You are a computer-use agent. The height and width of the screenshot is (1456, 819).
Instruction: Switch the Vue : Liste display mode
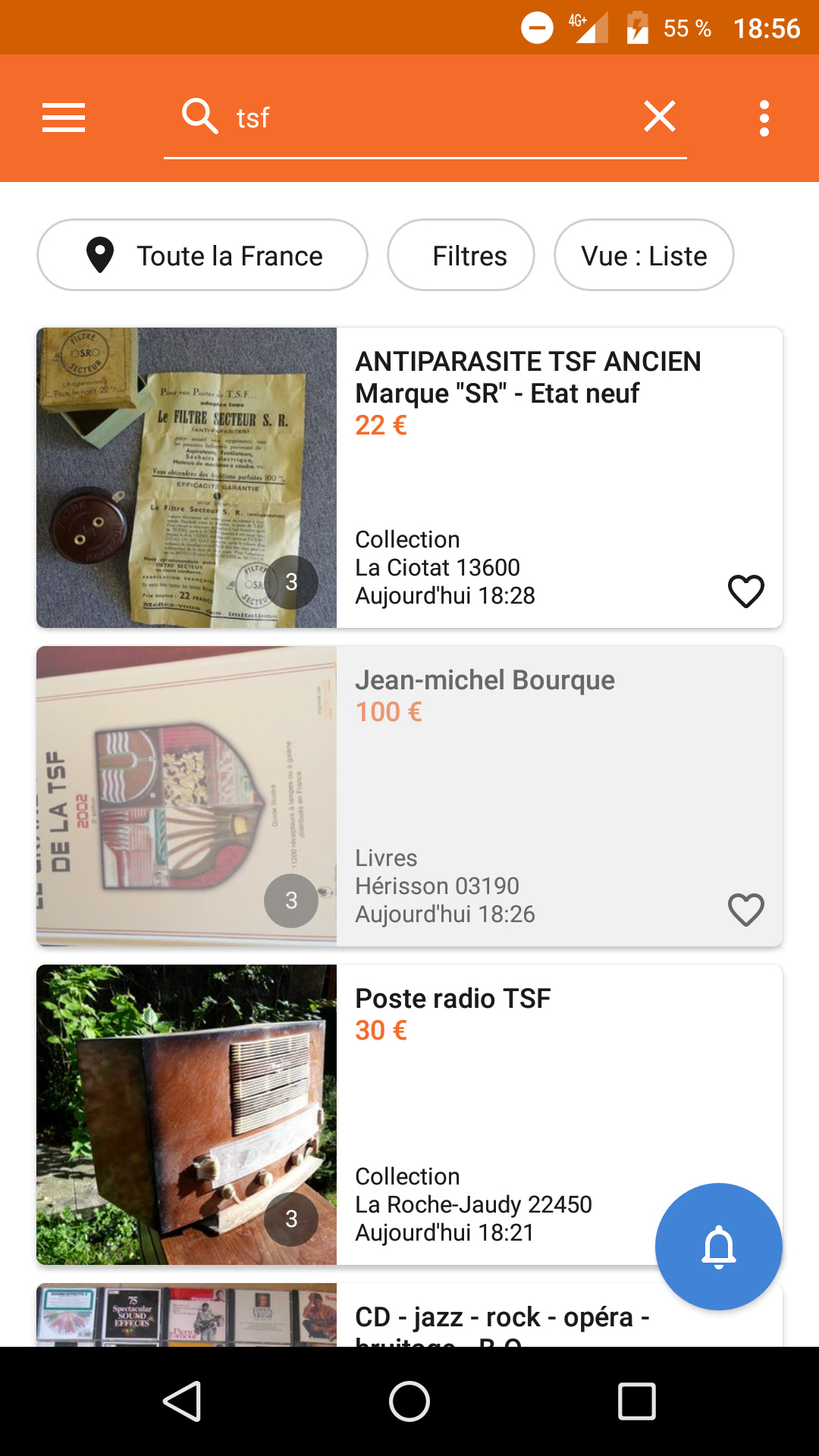pos(644,256)
